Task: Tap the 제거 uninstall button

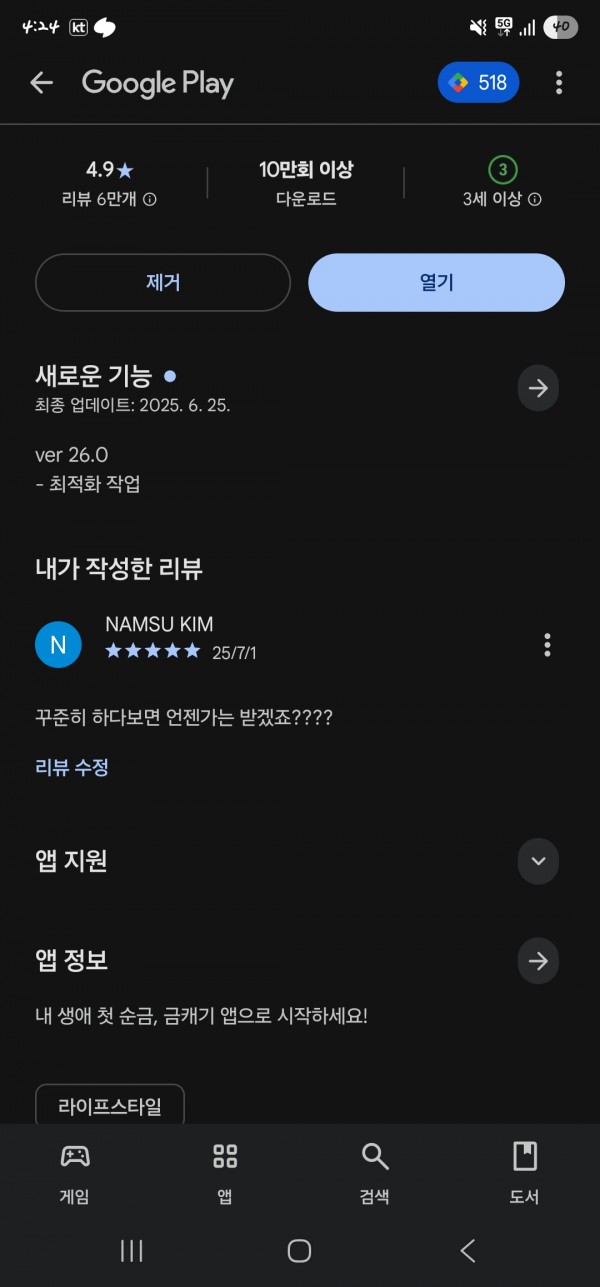Action: click(x=163, y=282)
